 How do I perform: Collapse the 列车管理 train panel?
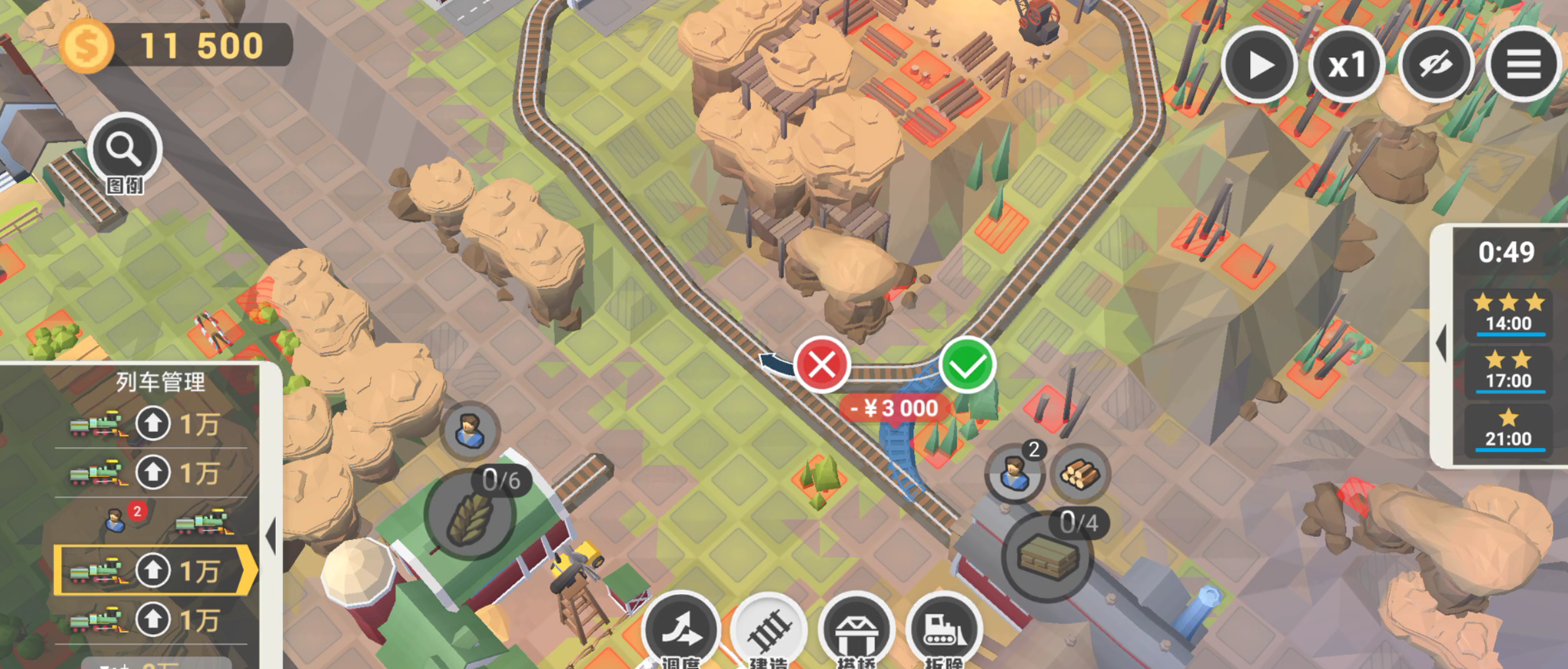pyautogui.click(x=271, y=535)
